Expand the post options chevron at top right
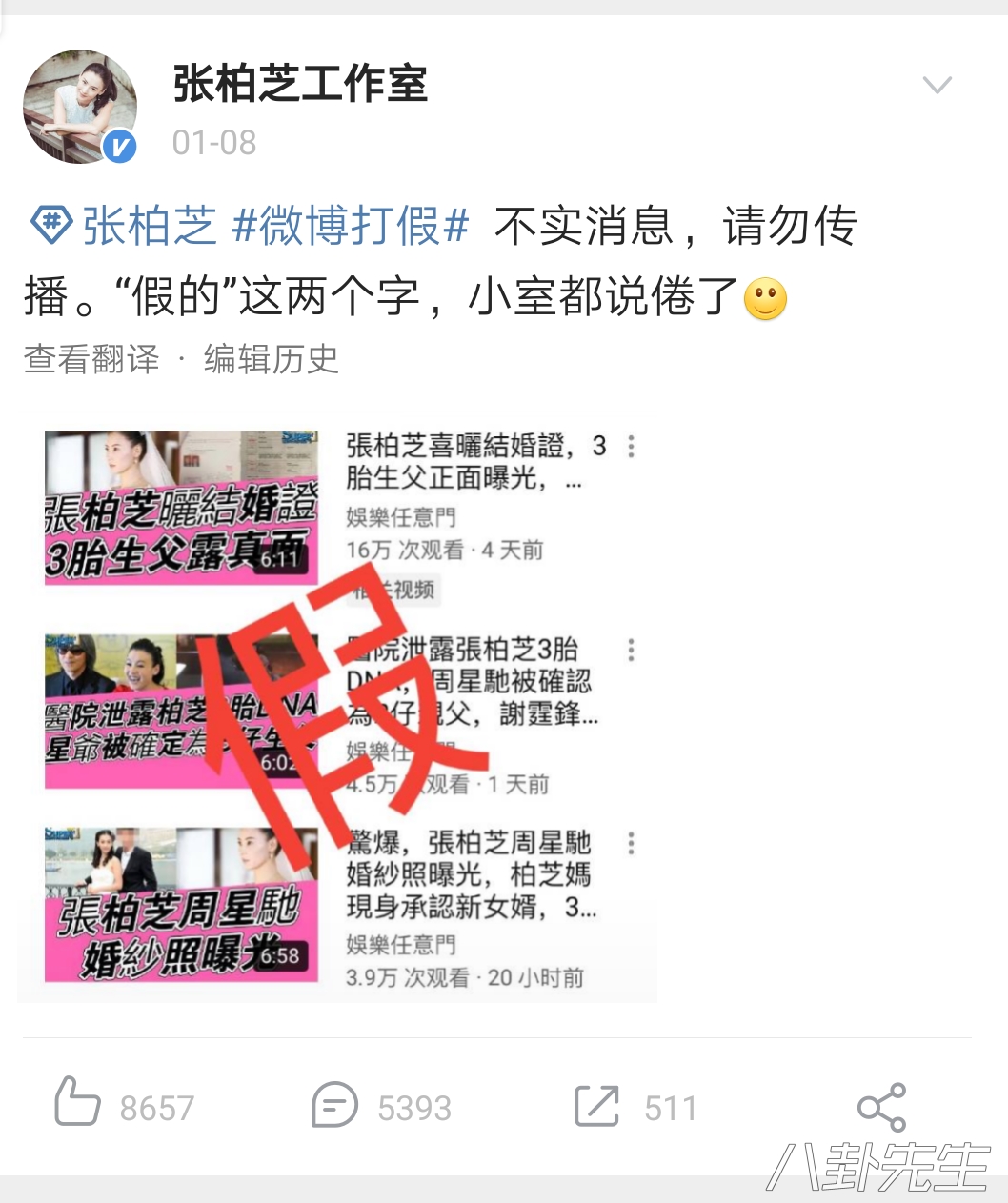Image resolution: width=1008 pixels, height=1203 pixels. (x=937, y=84)
